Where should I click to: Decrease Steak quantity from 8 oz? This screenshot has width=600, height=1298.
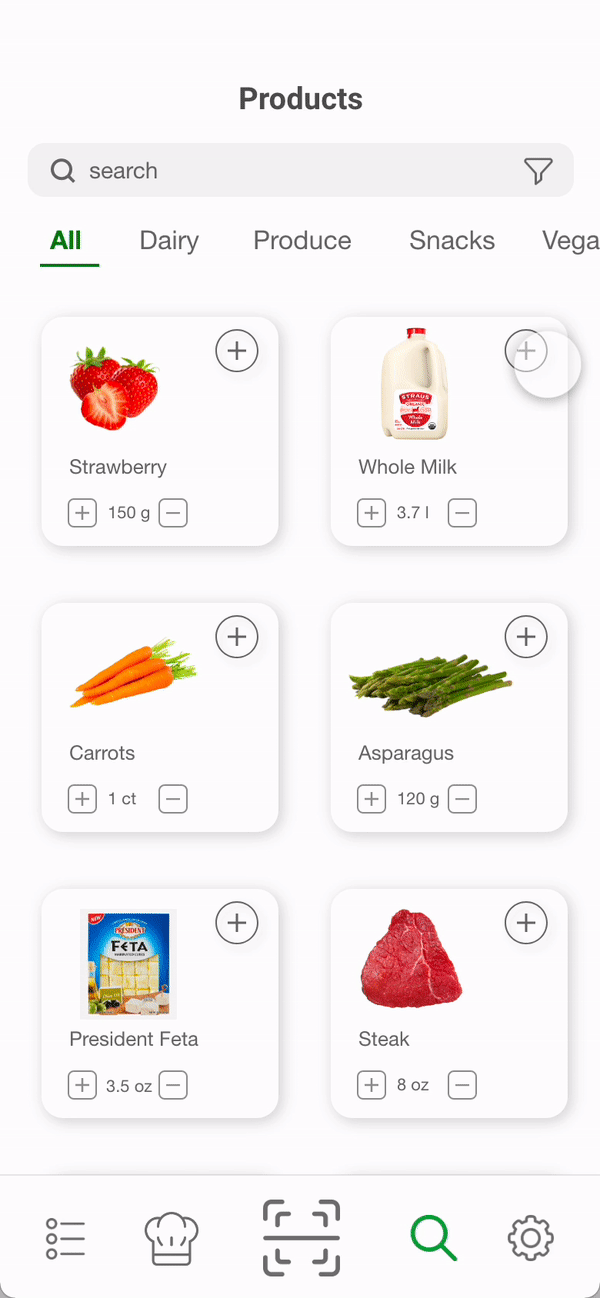pos(462,1086)
